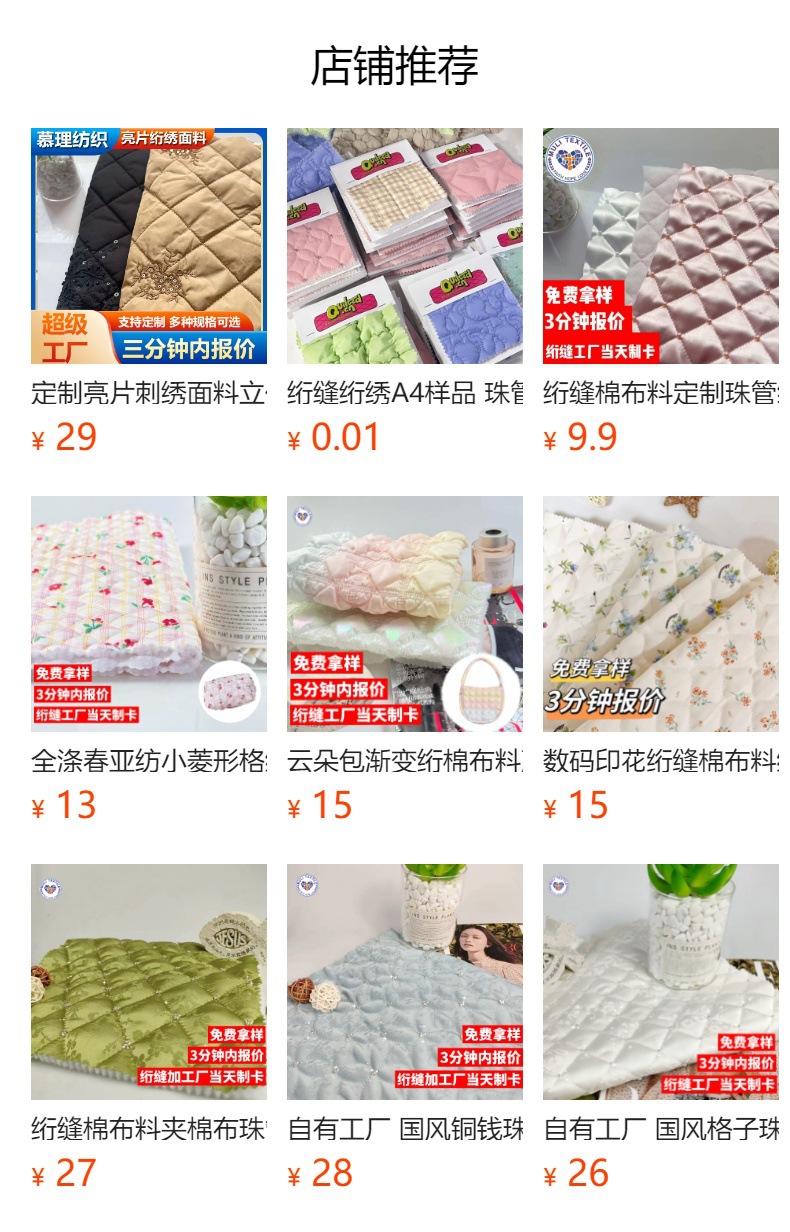Open the 全涤春亚纺小菱形格 fabric listing
The height and width of the screenshot is (1232, 790).
coord(149,614)
